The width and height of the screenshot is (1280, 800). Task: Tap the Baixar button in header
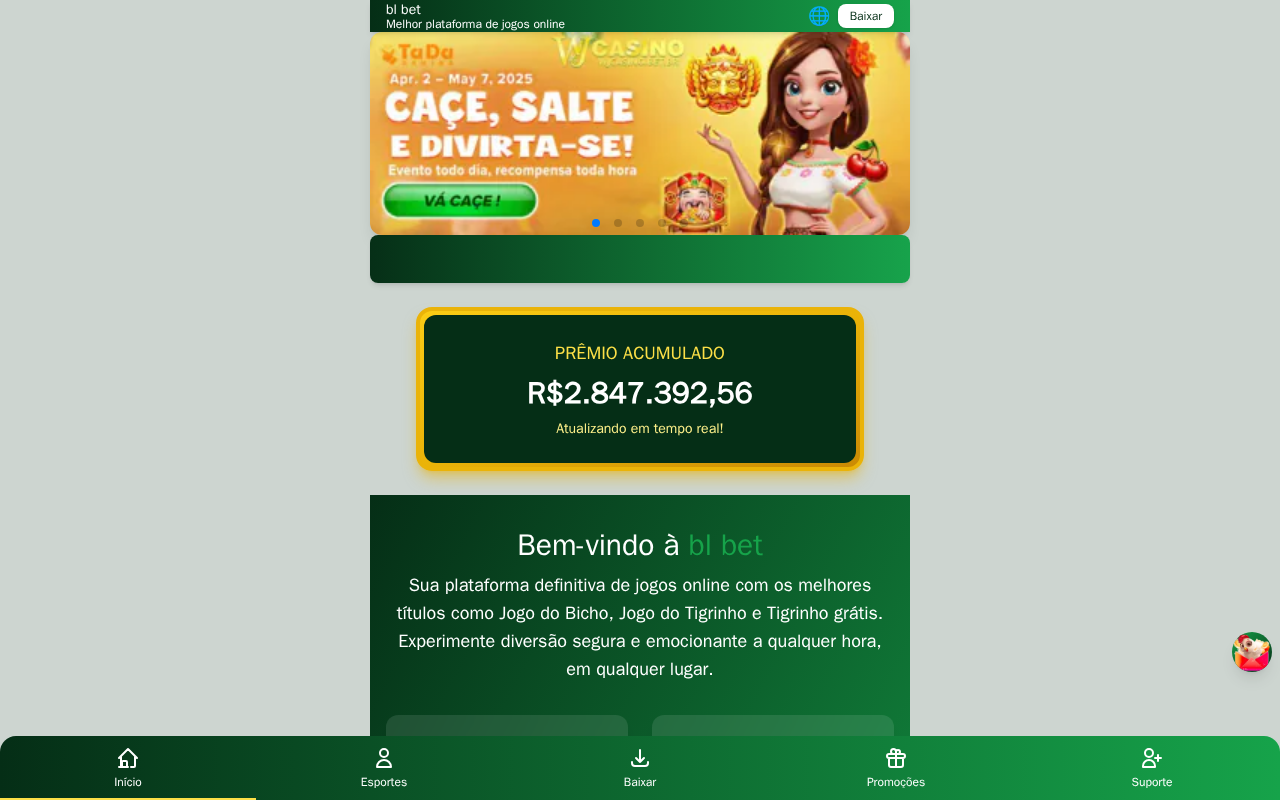[x=866, y=16]
